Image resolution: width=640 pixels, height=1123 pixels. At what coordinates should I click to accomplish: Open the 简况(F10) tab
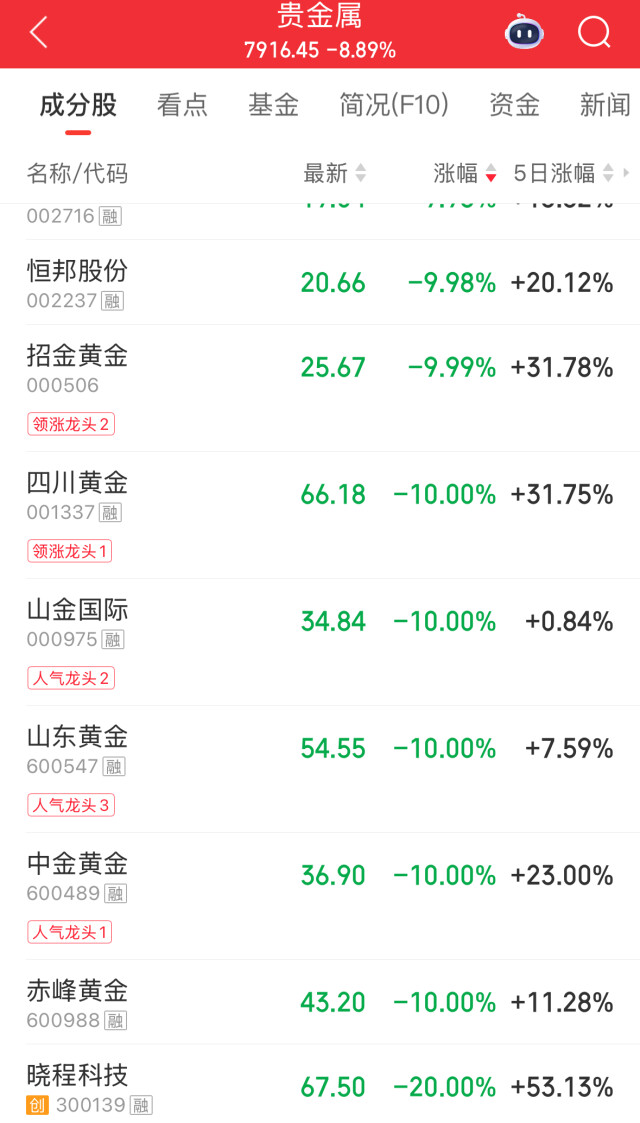click(394, 105)
